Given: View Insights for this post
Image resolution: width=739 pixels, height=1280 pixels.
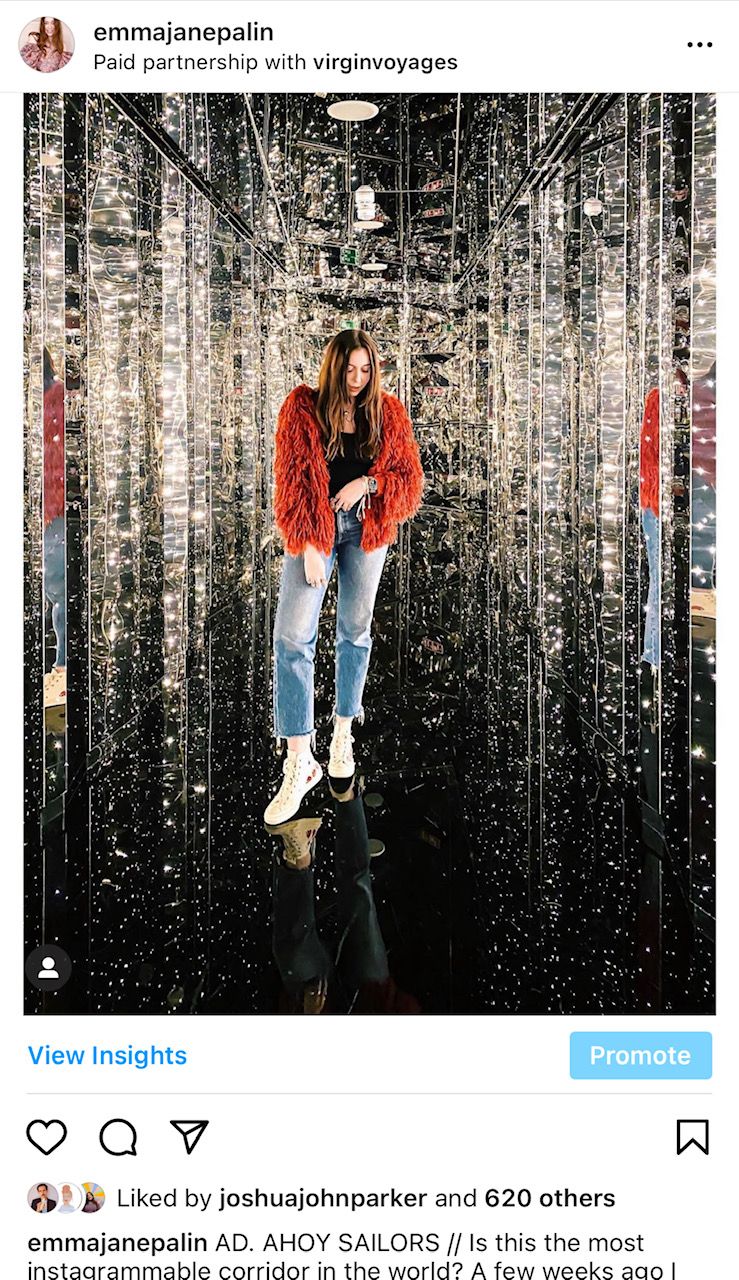Looking at the screenshot, I should pos(107,1055).
